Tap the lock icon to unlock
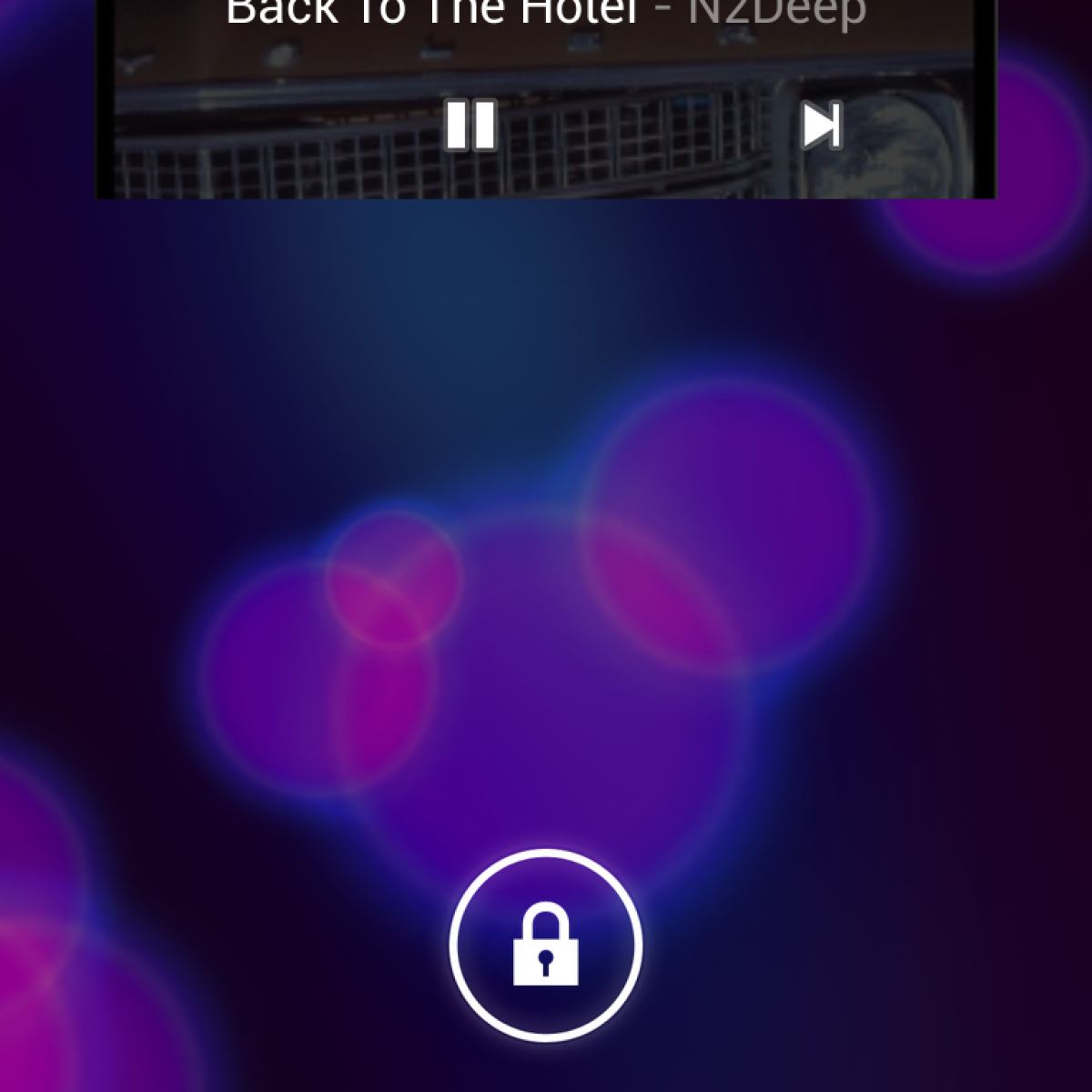Viewport: 1092px width, 1092px height. pos(546,945)
